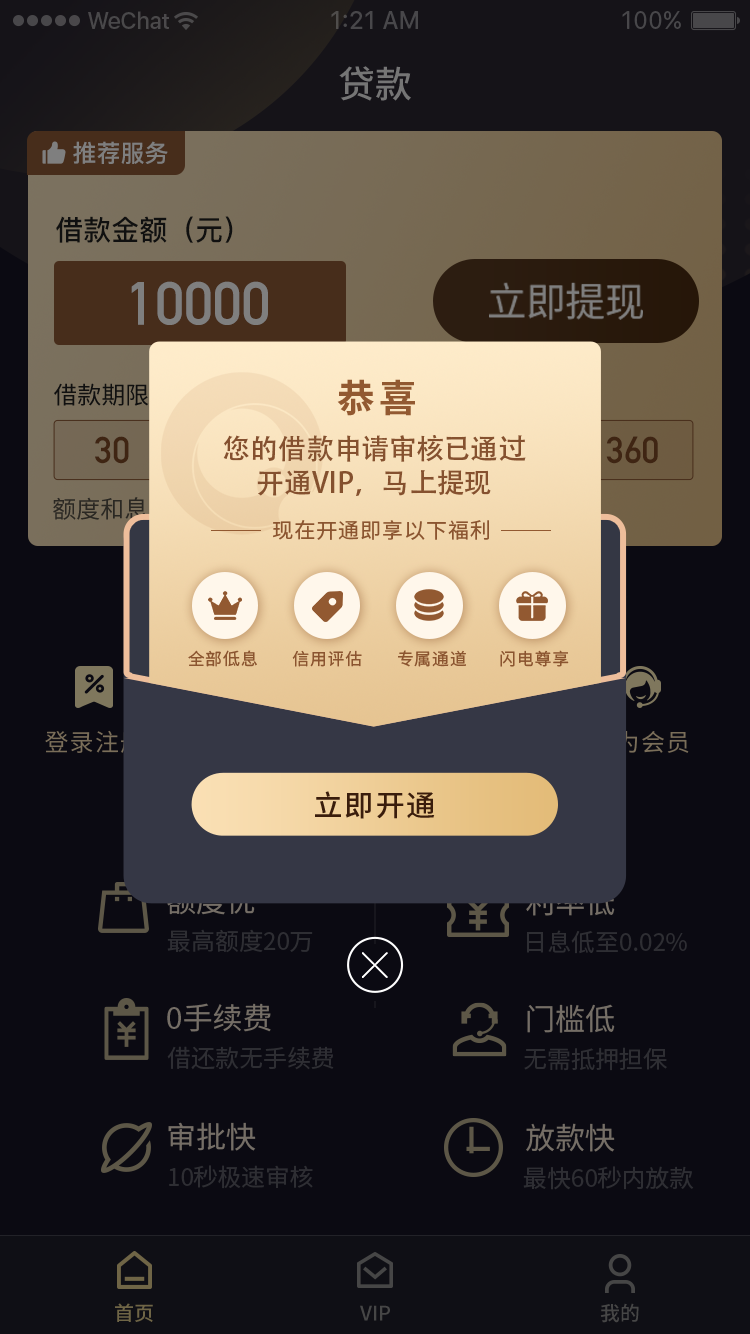Tap the 立即开通 activation button
The width and height of the screenshot is (750, 1334).
click(x=375, y=804)
